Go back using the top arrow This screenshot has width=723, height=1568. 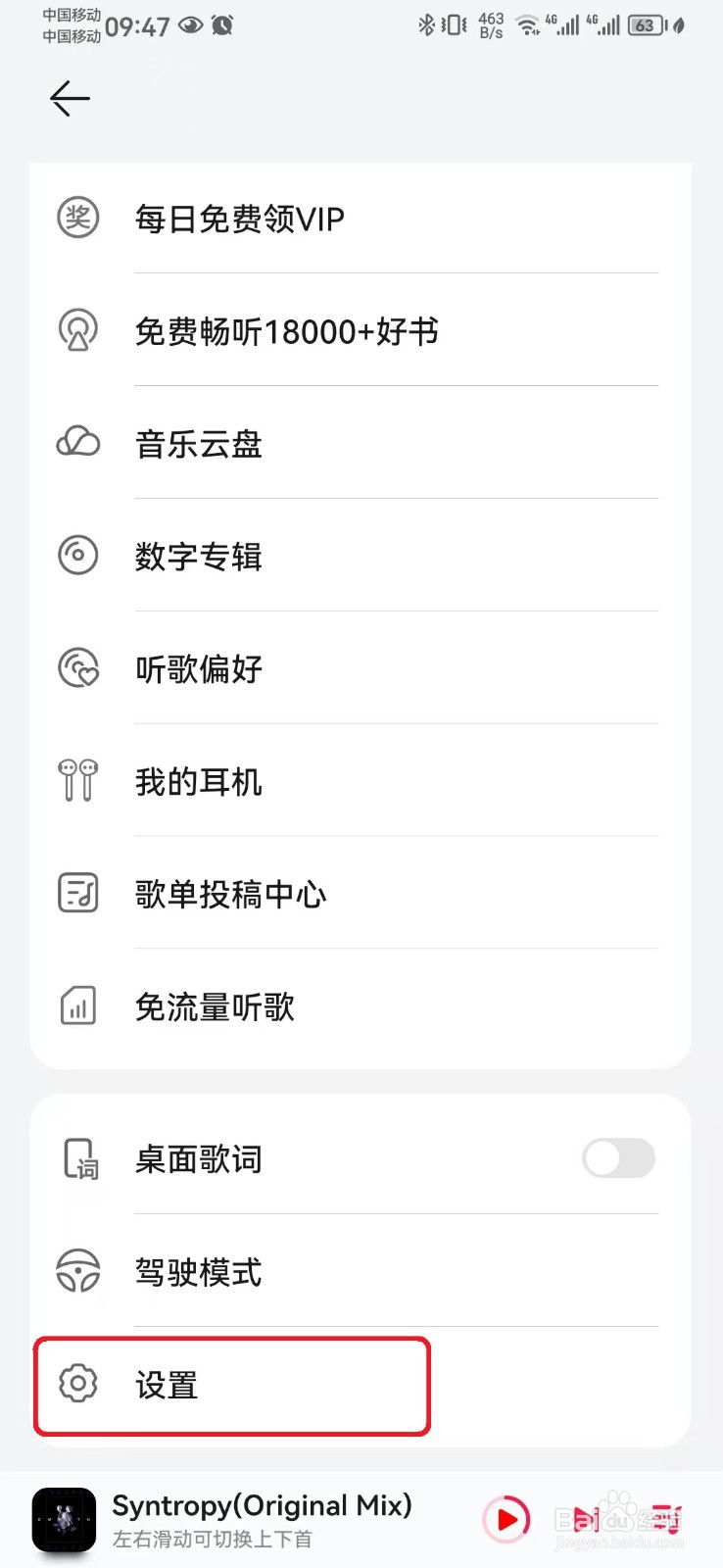pyautogui.click(x=70, y=98)
